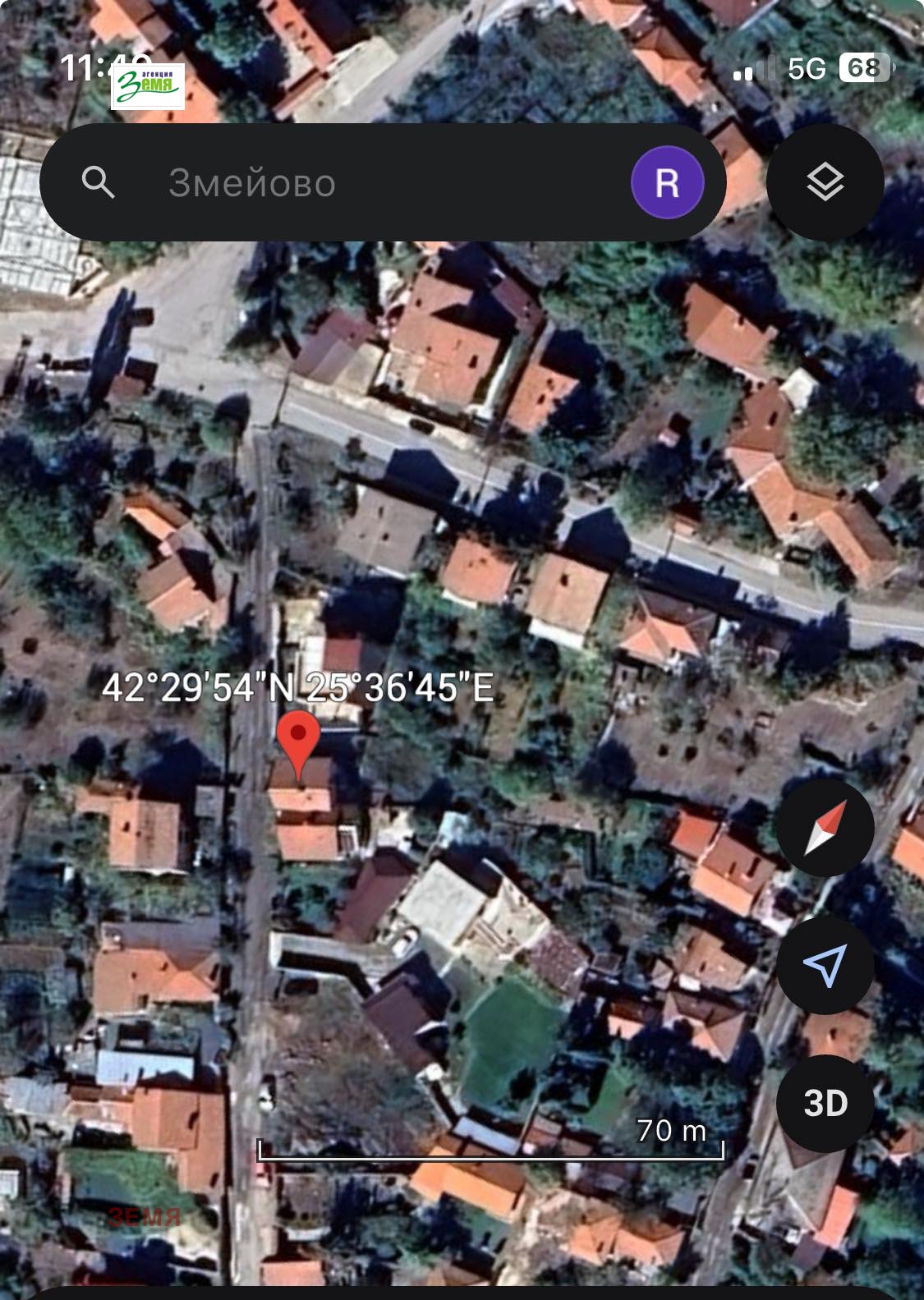Switch the map to 3D view
This screenshot has height=1300, width=924.
coord(825,1103)
